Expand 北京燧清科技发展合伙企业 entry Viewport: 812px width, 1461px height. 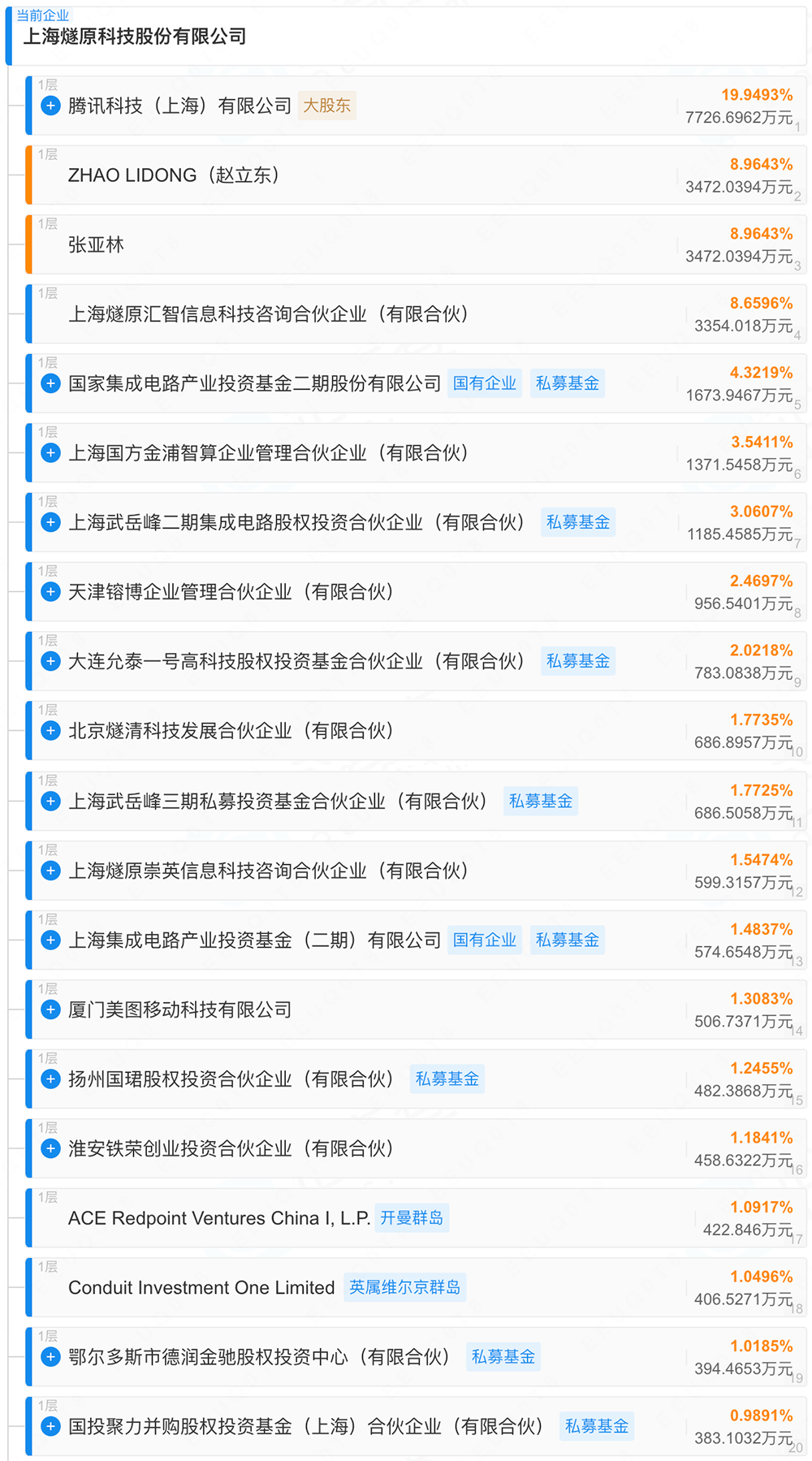click(50, 730)
